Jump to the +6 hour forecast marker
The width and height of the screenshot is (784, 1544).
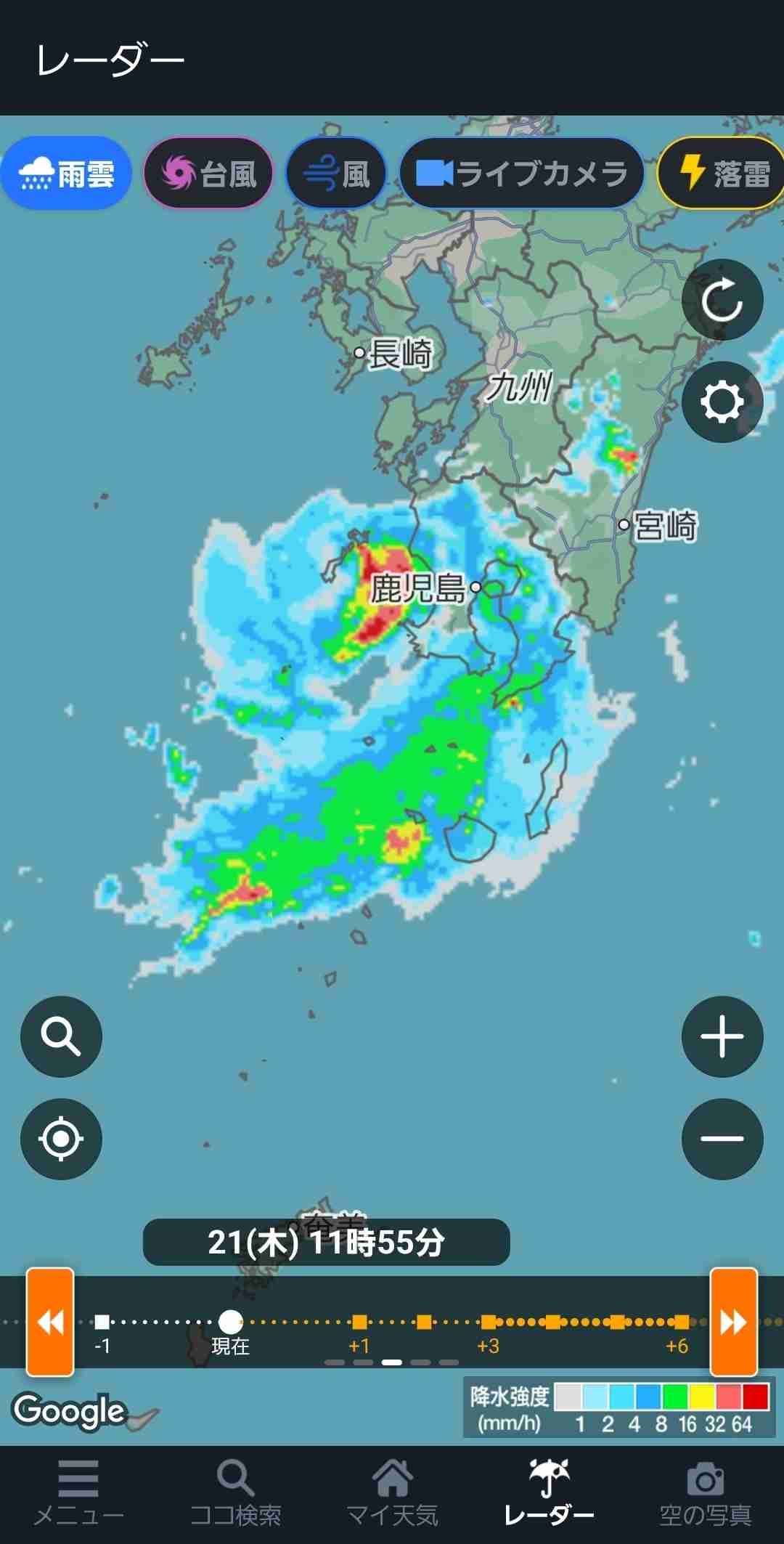click(x=681, y=1322)
